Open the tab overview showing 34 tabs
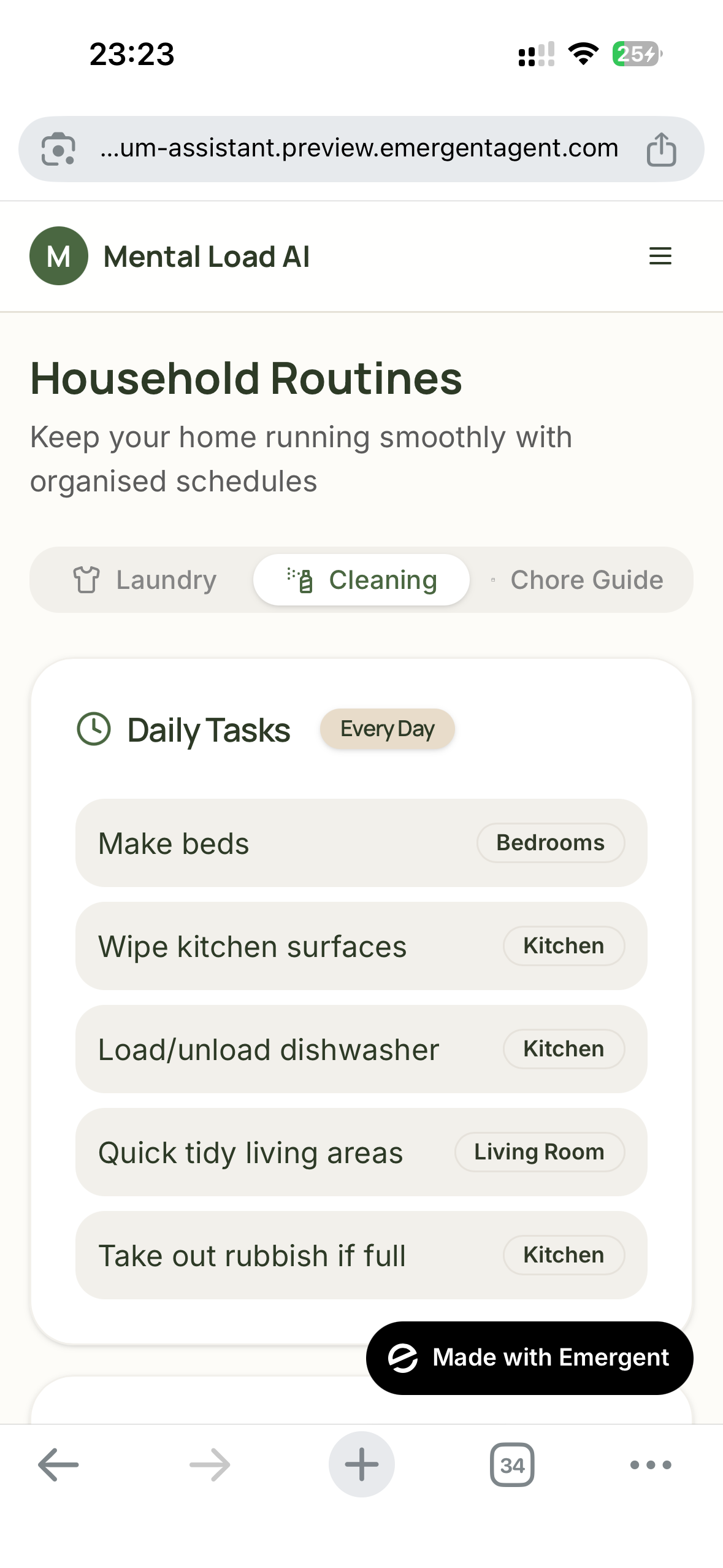 coord(512,1466)
